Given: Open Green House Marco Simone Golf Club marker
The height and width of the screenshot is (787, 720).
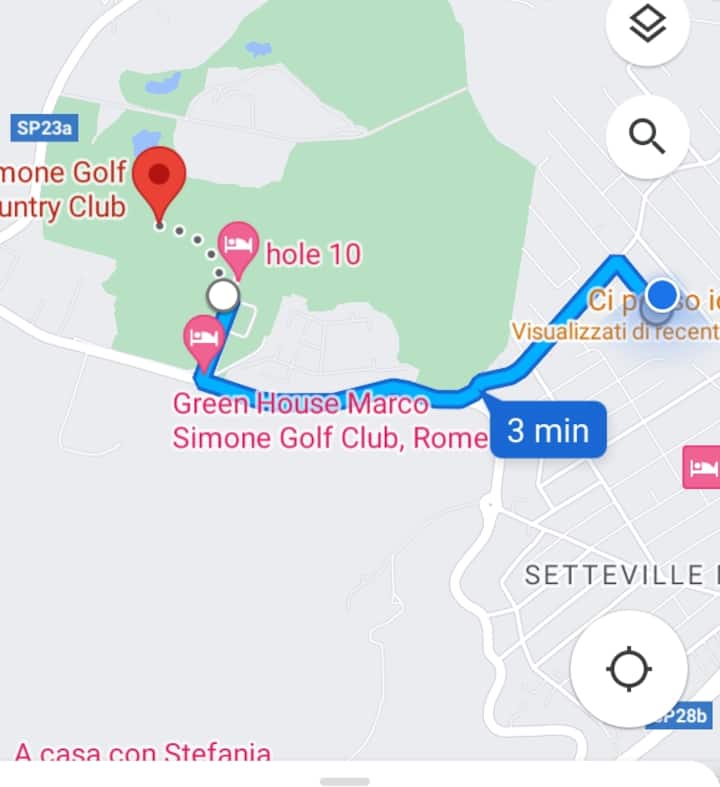Looking at the screenshot, I should coord(203,338).
